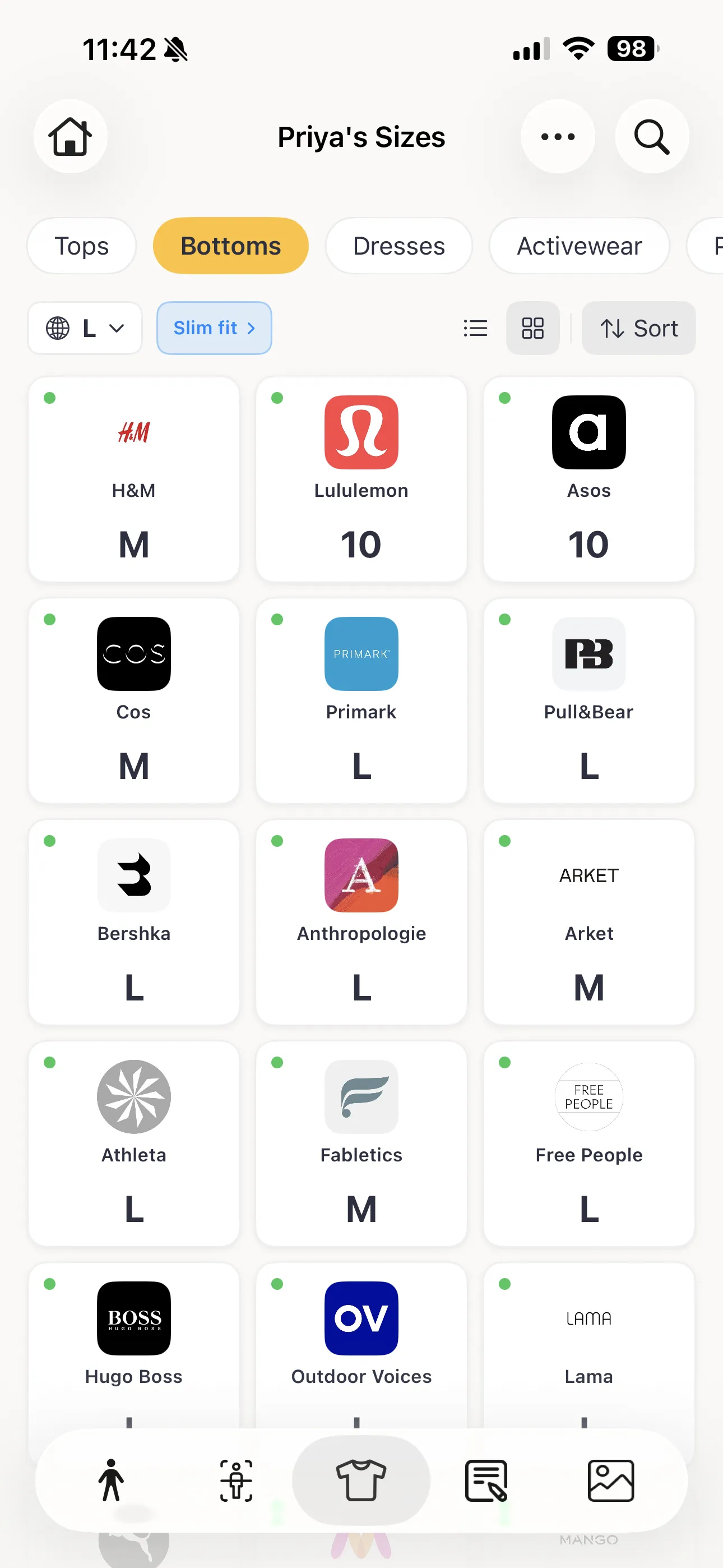This screenshot has height=1568, width=723.
Task: Toggle the green dot on the Lululemon card
Action: (x=277, y=399)
